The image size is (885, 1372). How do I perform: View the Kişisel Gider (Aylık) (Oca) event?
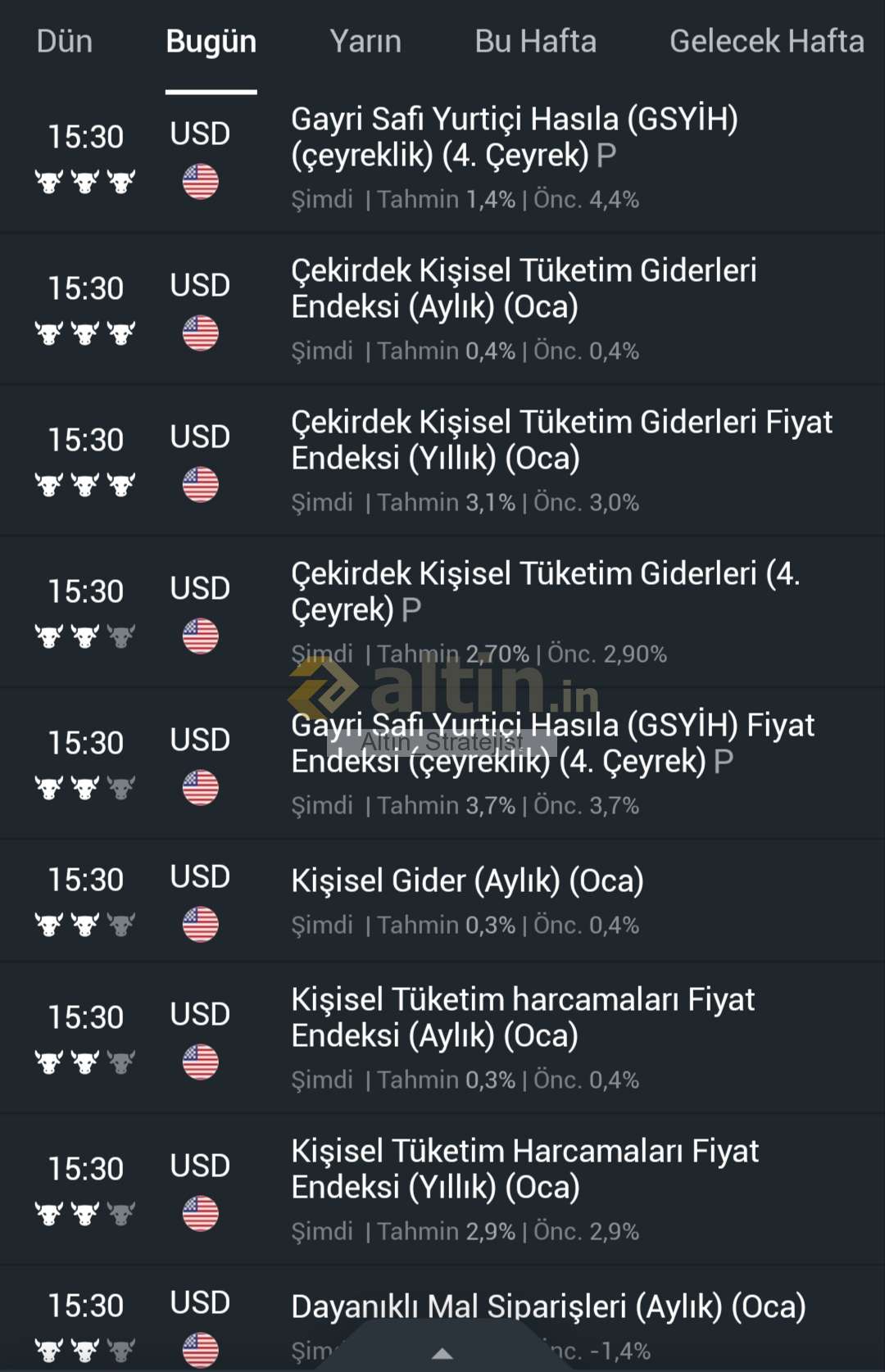tap(467, 881)
